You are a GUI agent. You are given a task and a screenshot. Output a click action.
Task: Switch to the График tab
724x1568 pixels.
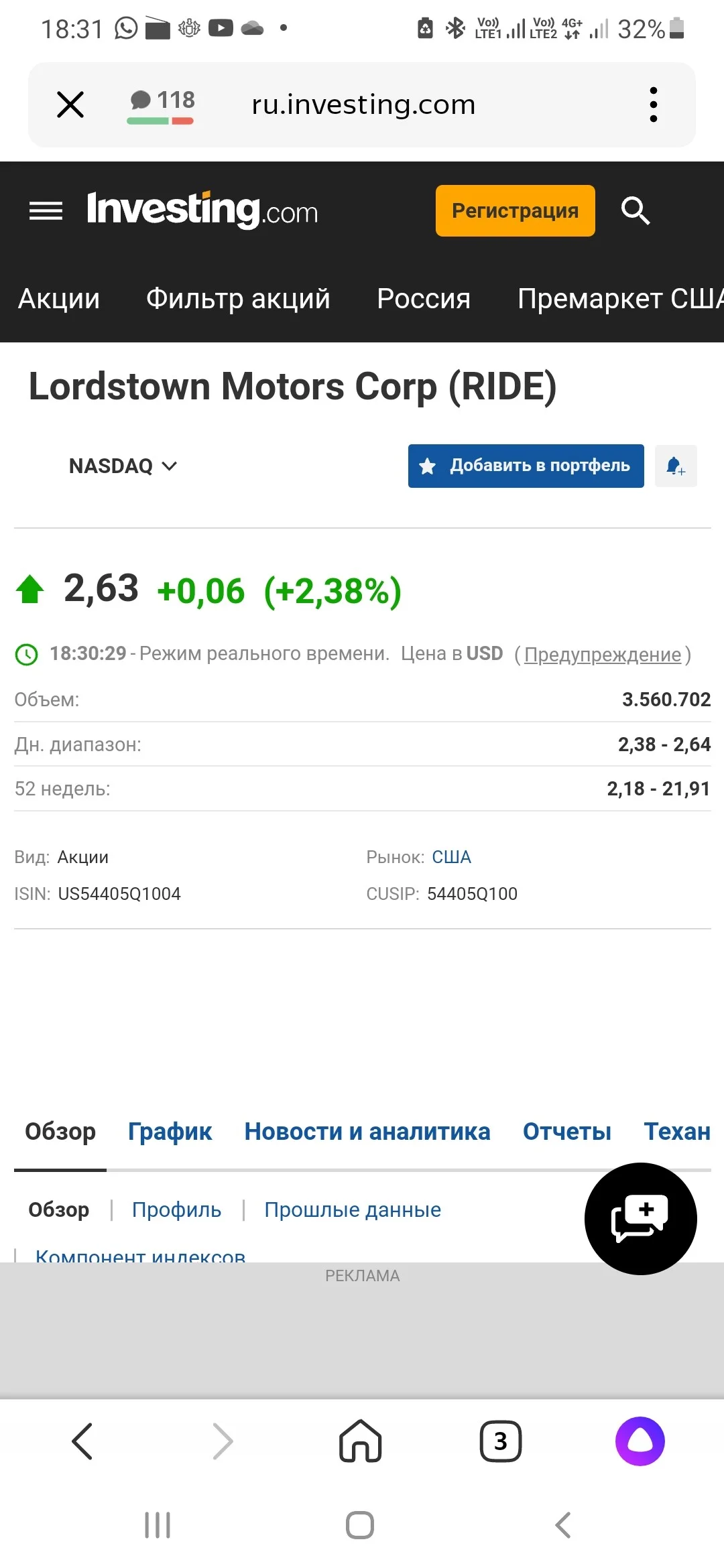170,1131
